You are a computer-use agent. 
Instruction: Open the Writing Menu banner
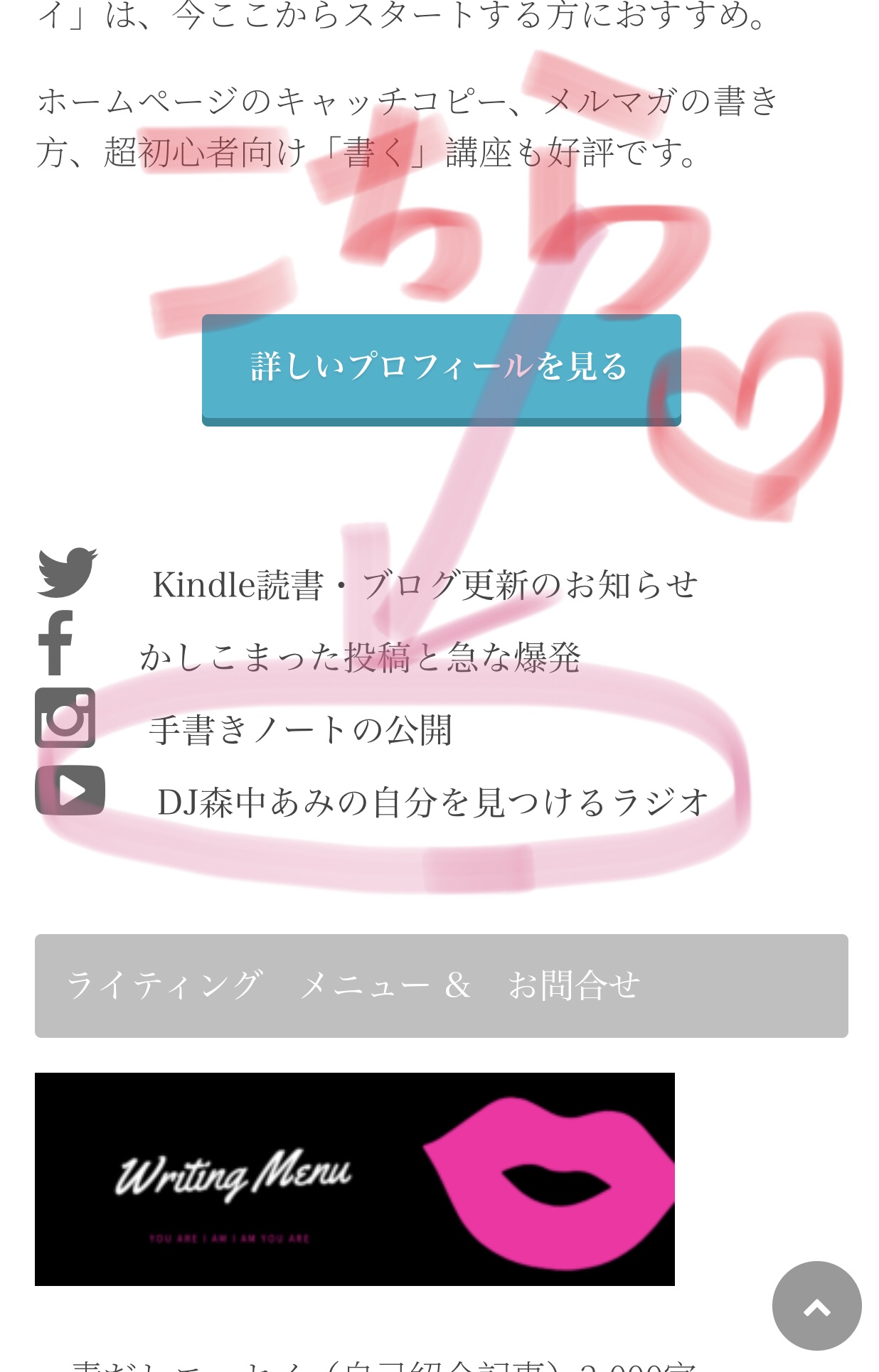tap(354, 1179)
